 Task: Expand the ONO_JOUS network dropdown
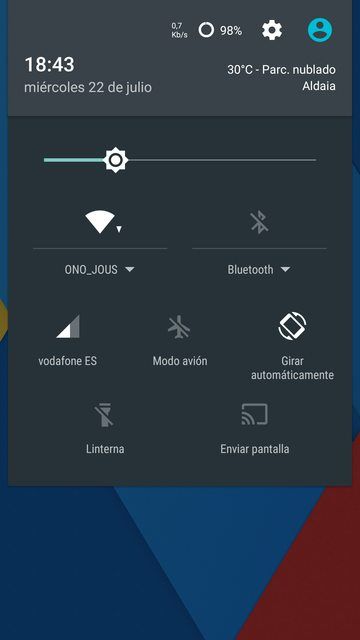pos(100,270)
